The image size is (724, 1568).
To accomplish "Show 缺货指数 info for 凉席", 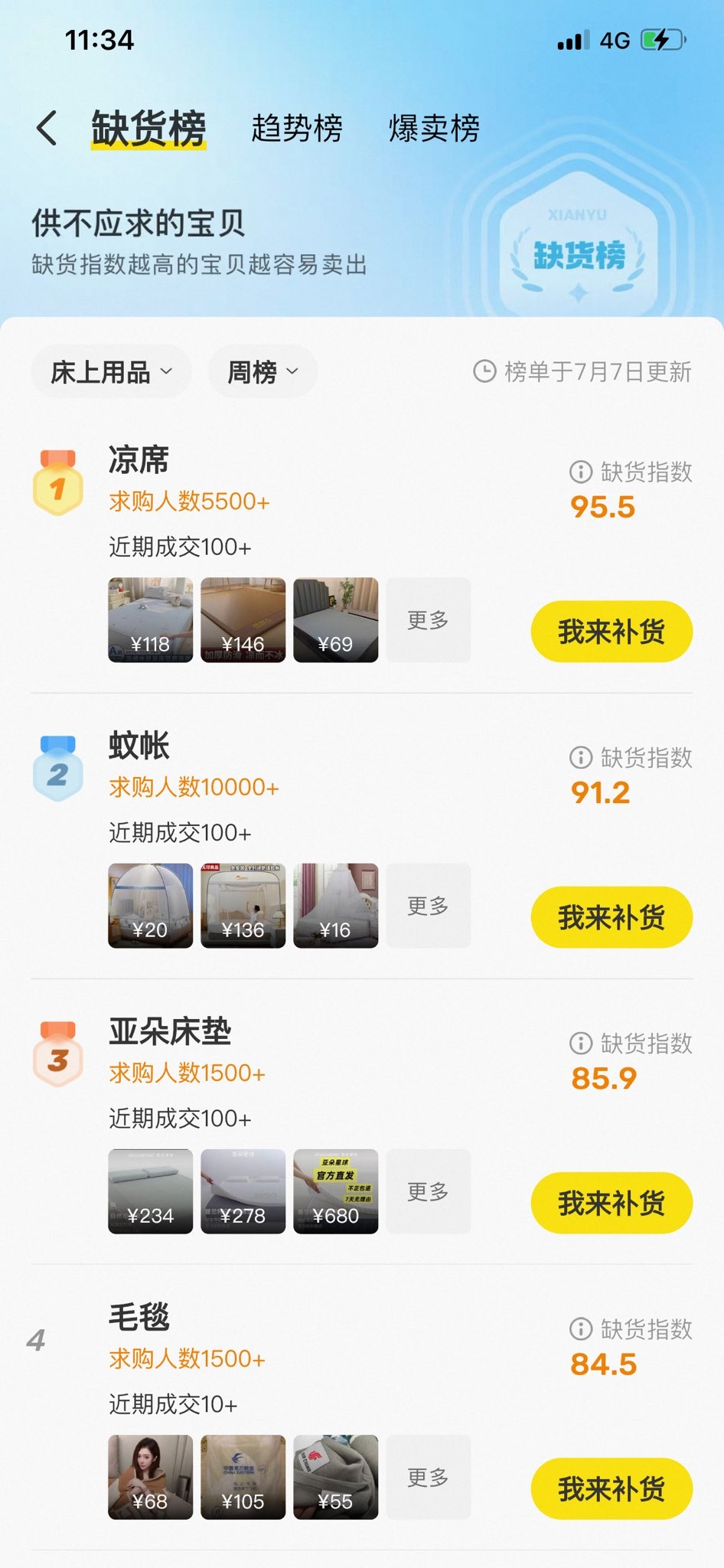I will (x=581, y=472).
